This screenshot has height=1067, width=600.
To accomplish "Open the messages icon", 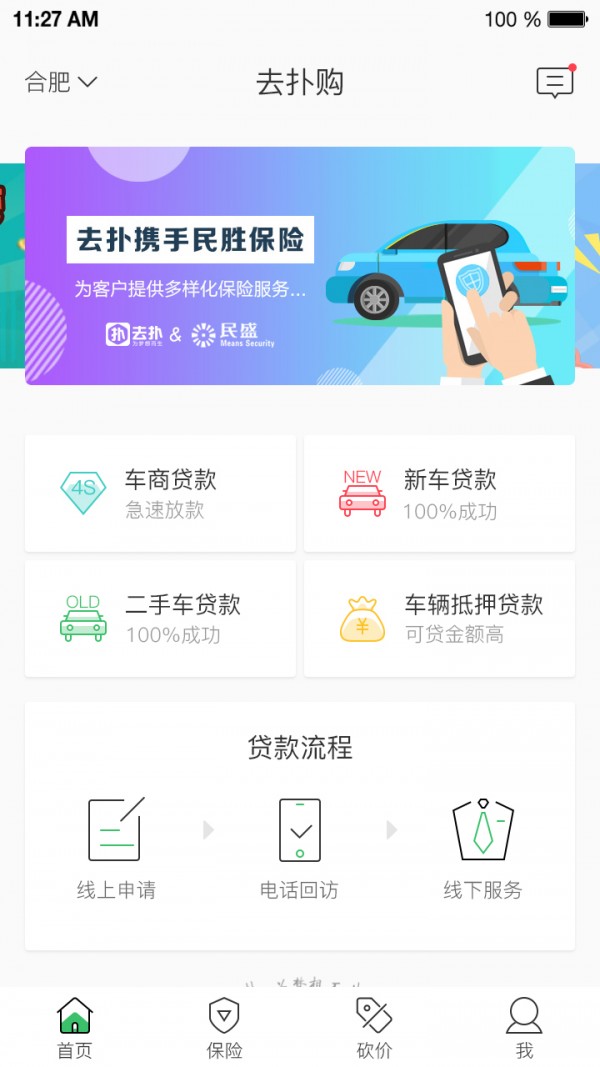I will (555, 82).
